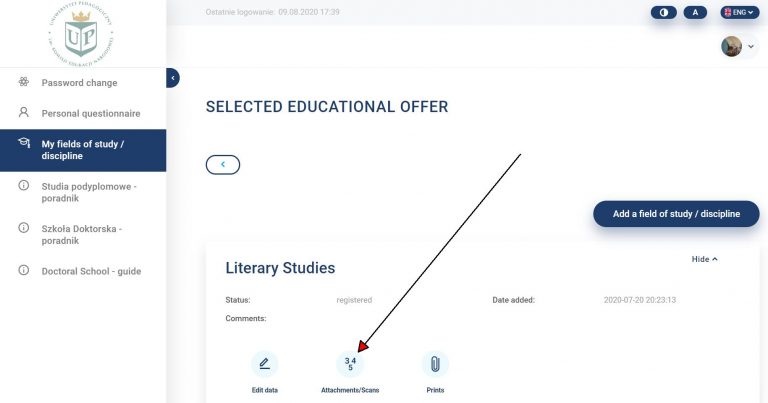Tap Edit data for Literary Studies
This screenshot has height=403, width=768.
click(x=264, y=364)
